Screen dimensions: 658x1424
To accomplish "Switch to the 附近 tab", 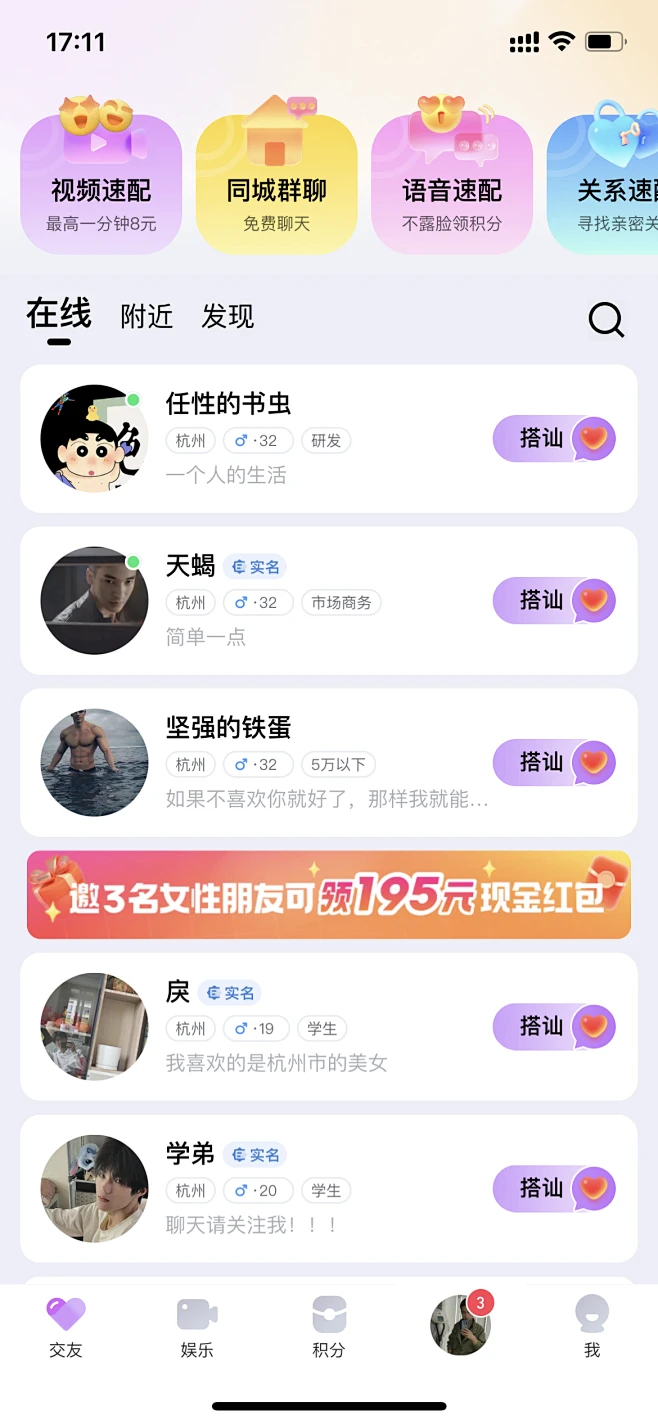I will click(x=147, y=317).
